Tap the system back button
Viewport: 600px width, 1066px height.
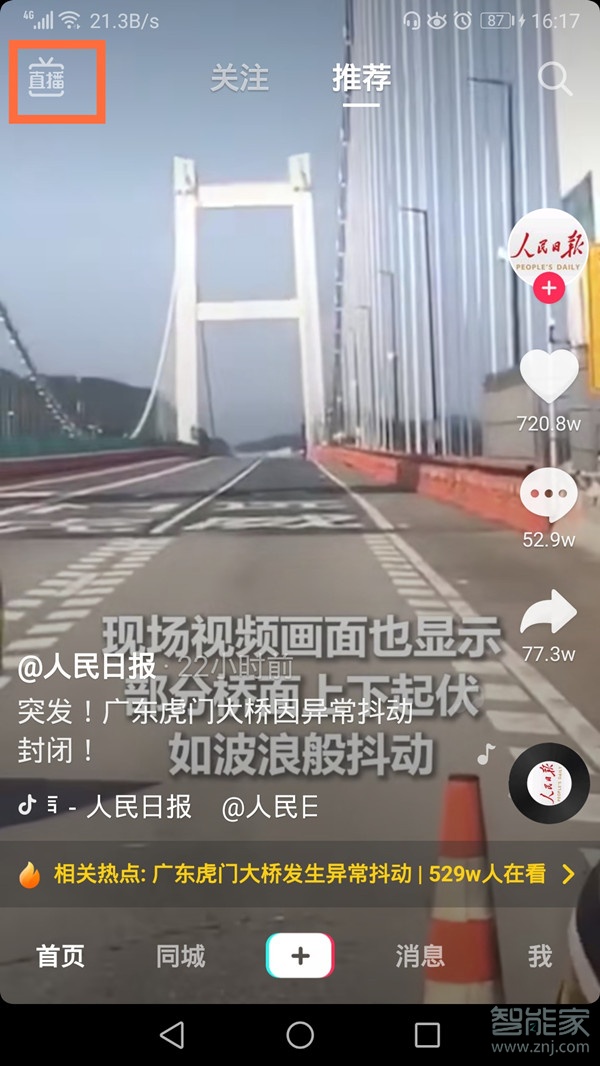[x=172, y=1035]
